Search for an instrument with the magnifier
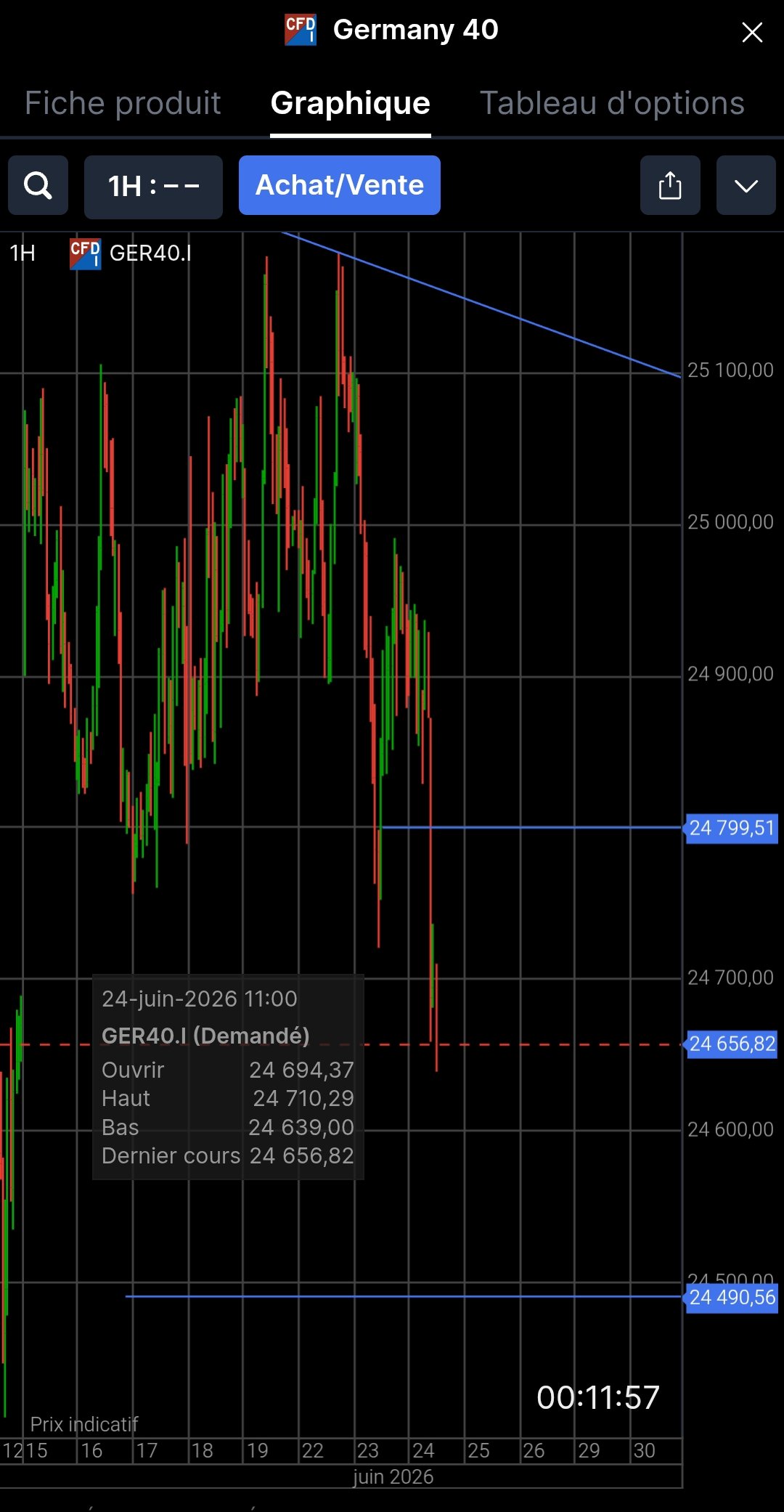This screenshot has height=1512, width=784. click(38, 185)
